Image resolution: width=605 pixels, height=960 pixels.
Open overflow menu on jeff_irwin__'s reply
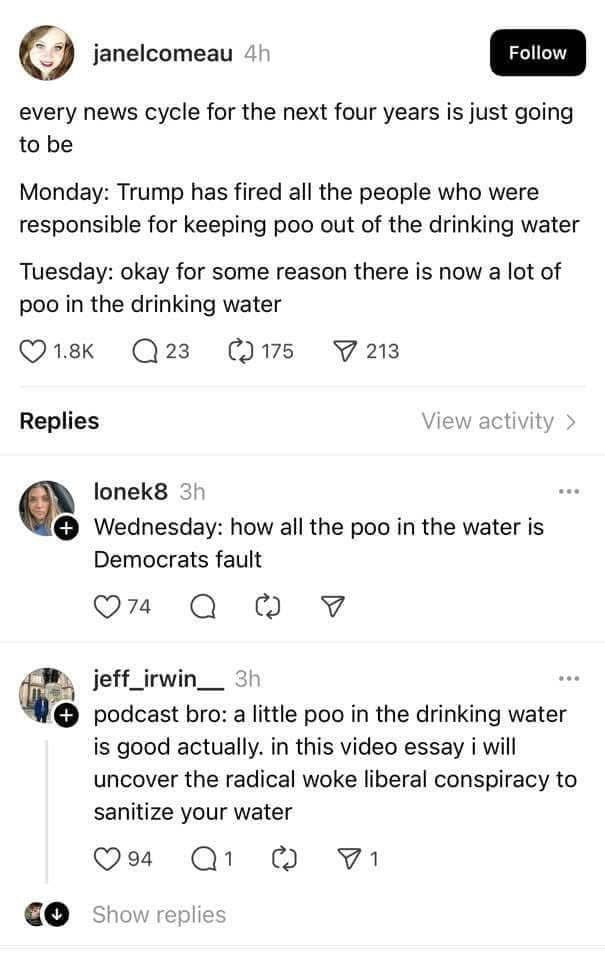click(569, 679)
